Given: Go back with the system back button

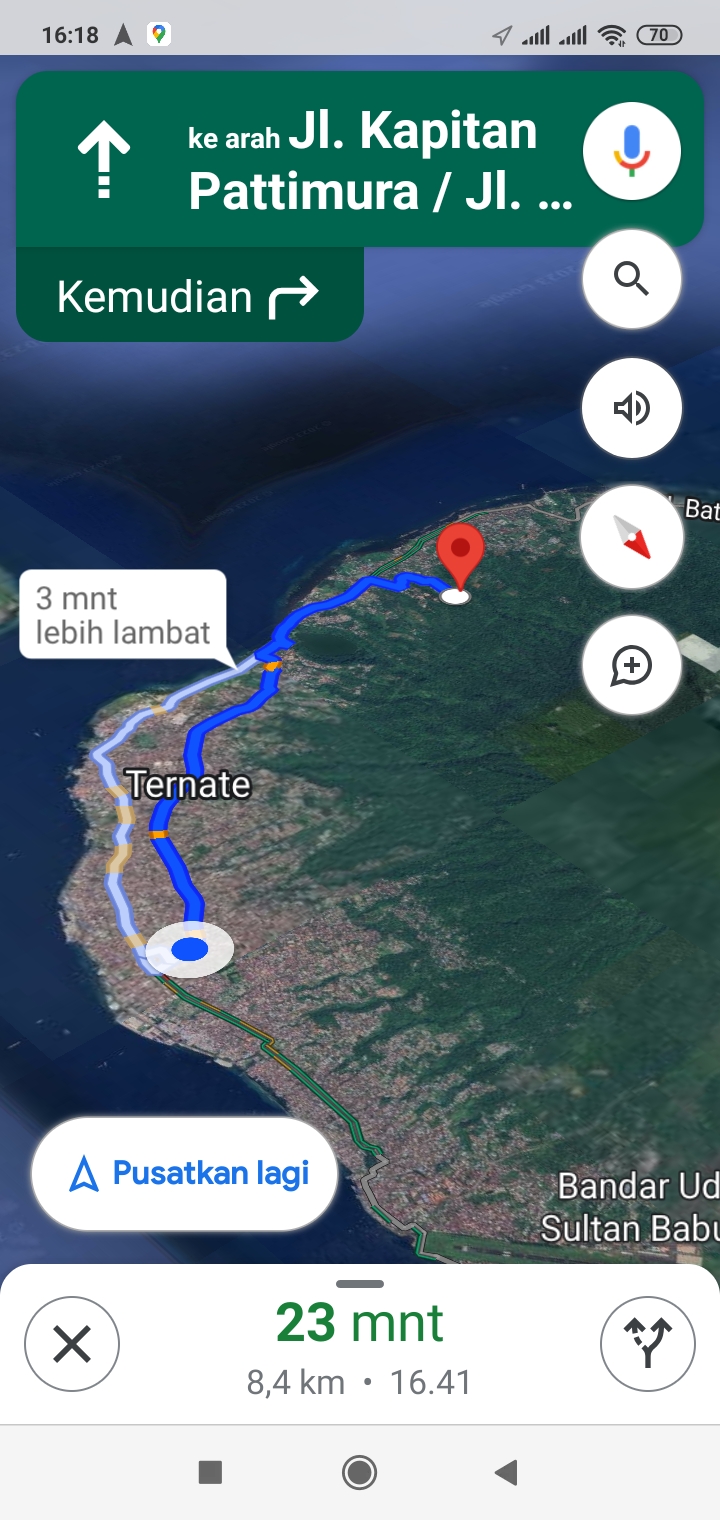Looking at the screenshot, I should pyautogui.click(x=506, y=1472).
